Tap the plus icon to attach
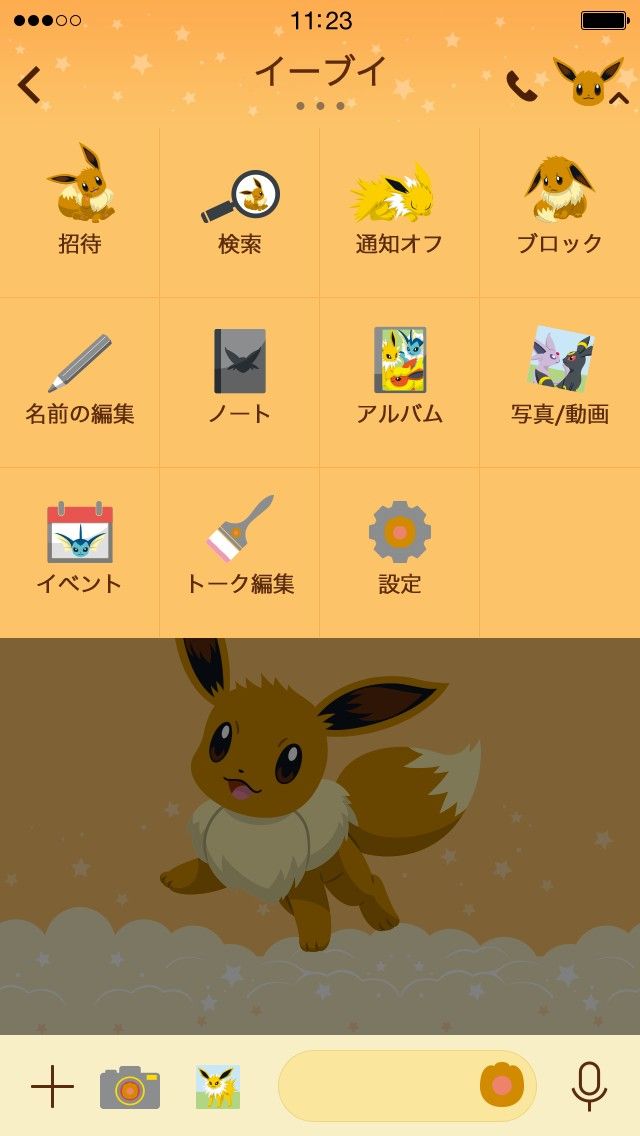 point(52,1086)
